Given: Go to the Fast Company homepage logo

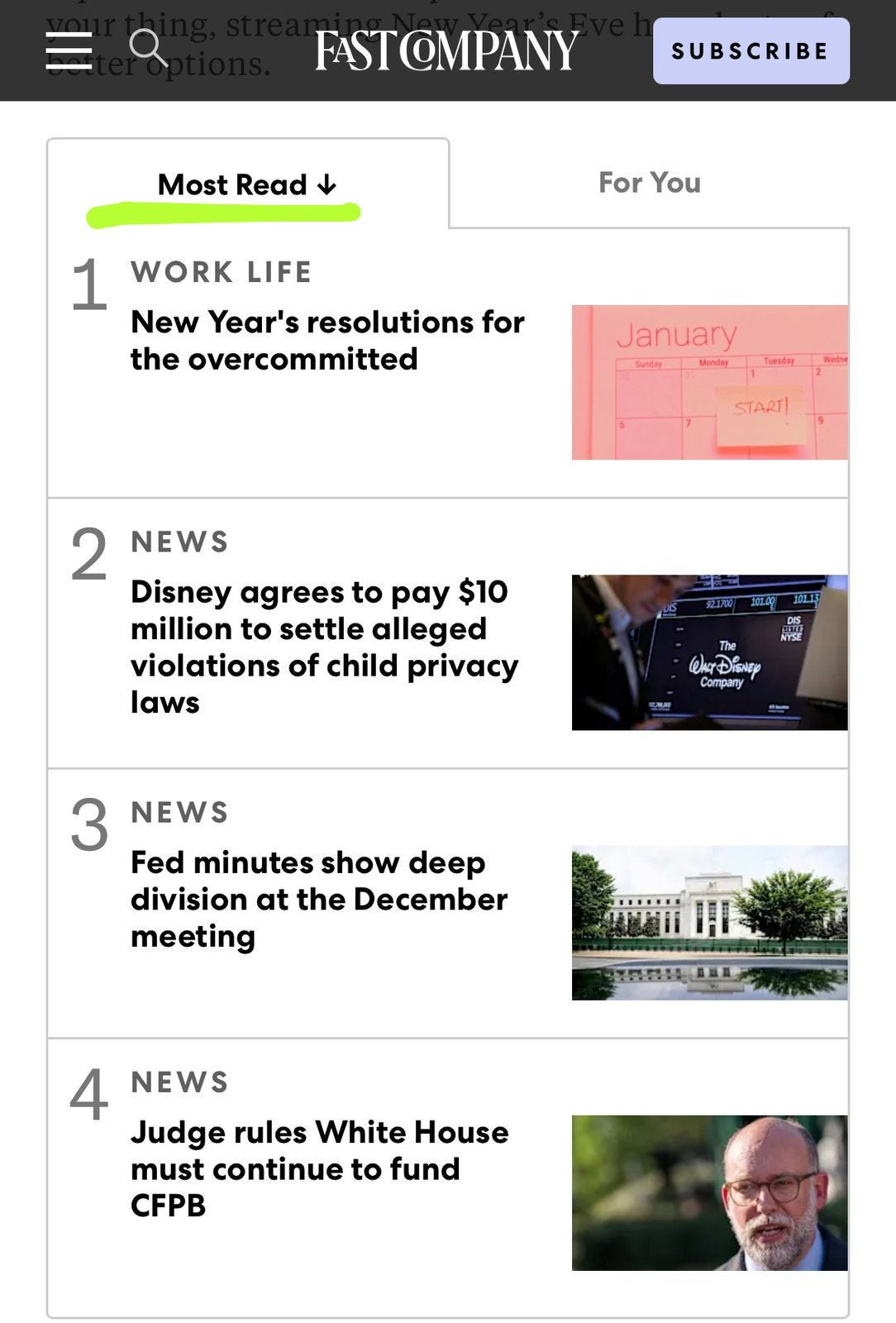Looking at the screenshot, I should point(446,51).
